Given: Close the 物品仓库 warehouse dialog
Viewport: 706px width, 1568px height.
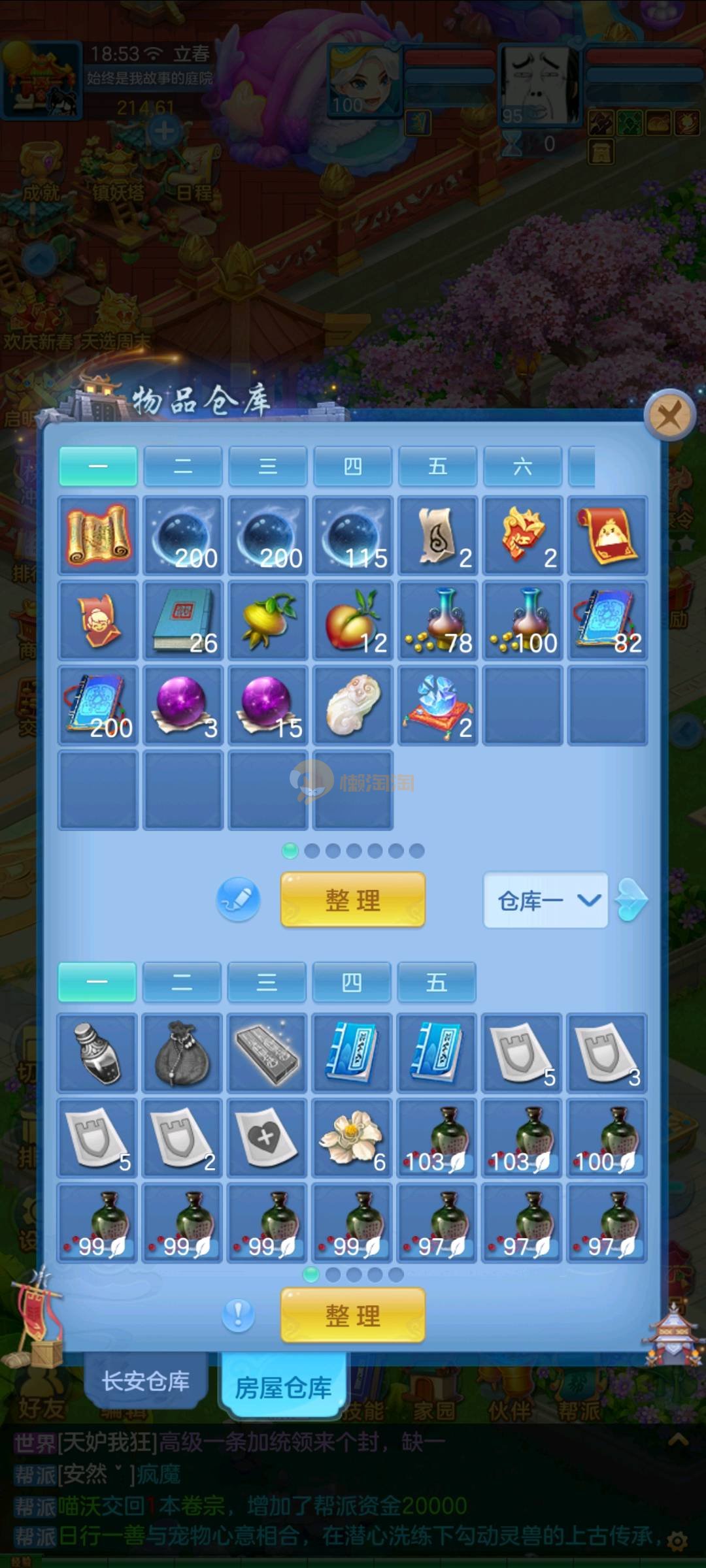Looking at the screenshot, I should click(669, 415).
